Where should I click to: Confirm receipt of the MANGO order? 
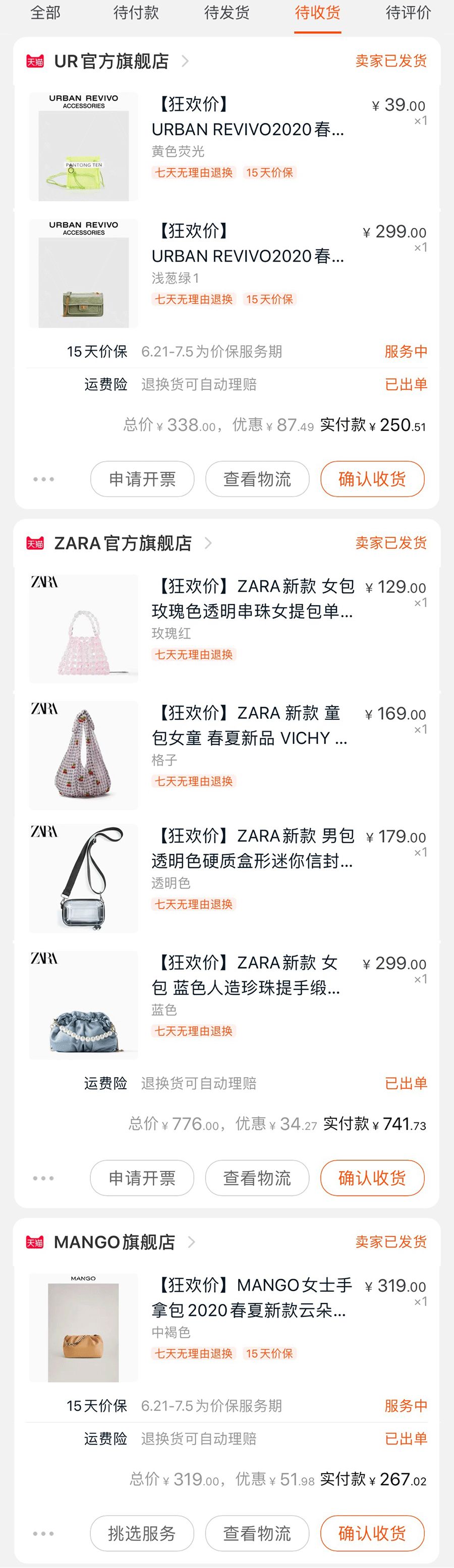pyautogui.click(x=372, y=1533)
